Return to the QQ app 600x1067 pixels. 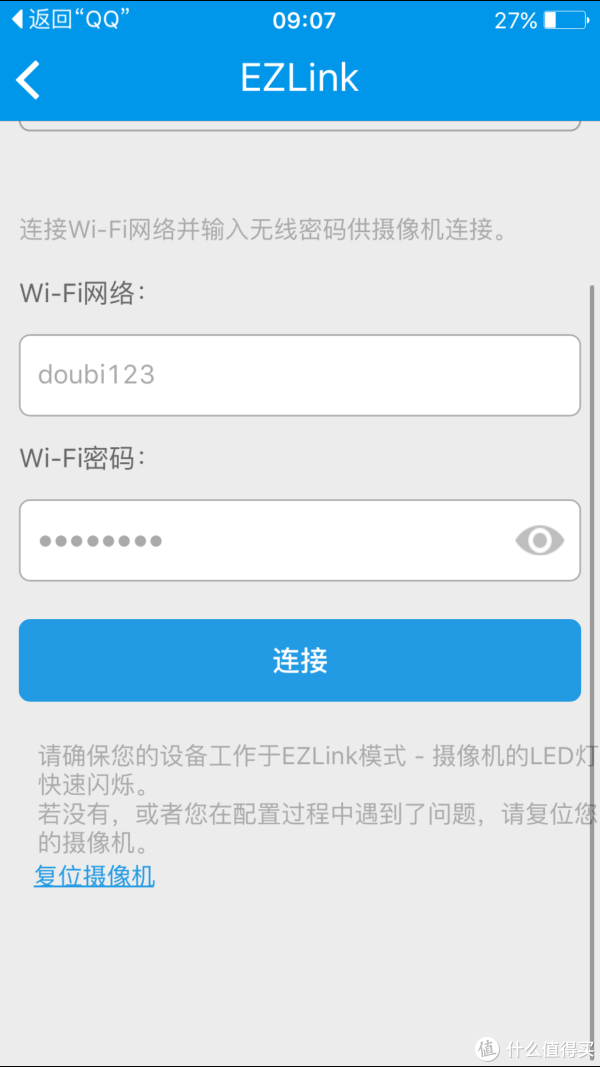(66, 20)
